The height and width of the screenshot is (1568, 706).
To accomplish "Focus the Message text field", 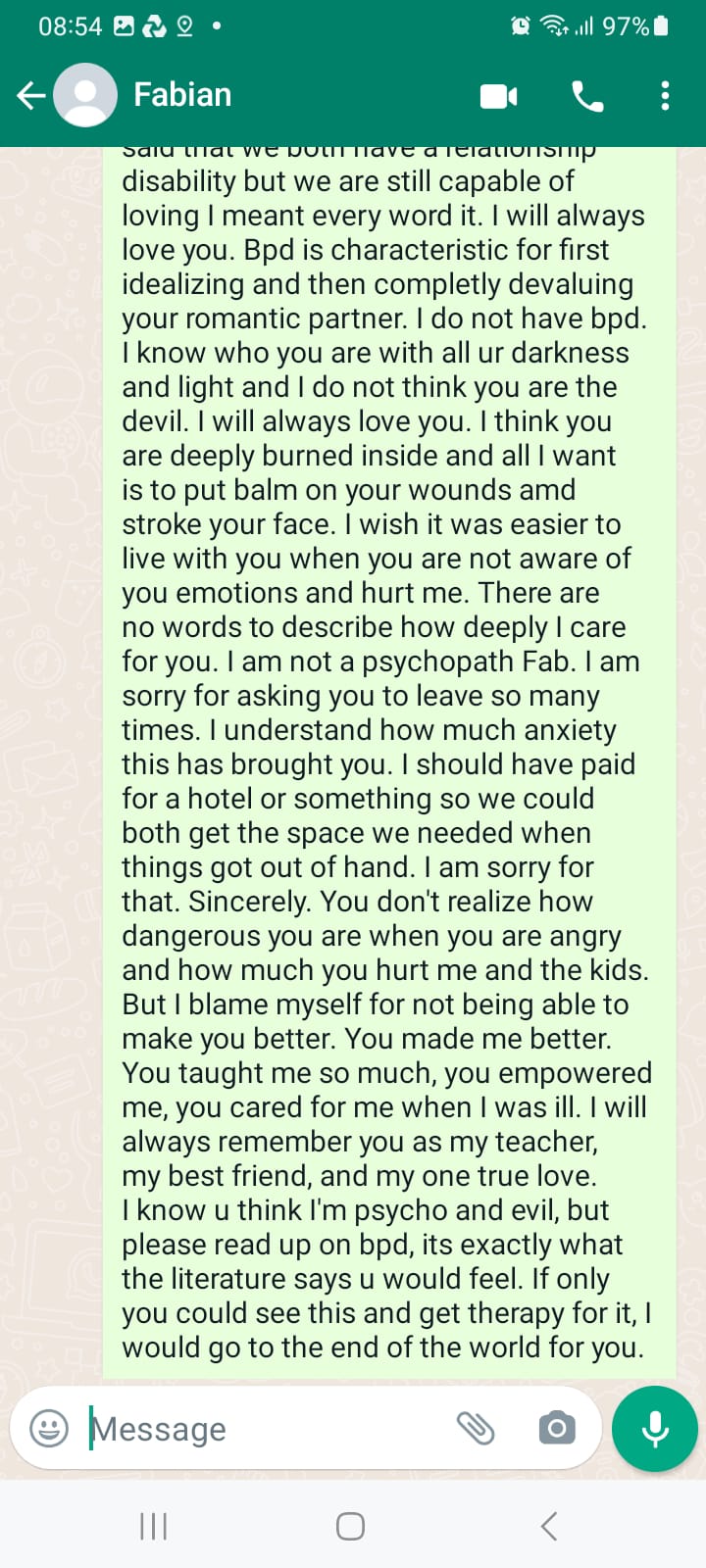I will click(265, 1429).
